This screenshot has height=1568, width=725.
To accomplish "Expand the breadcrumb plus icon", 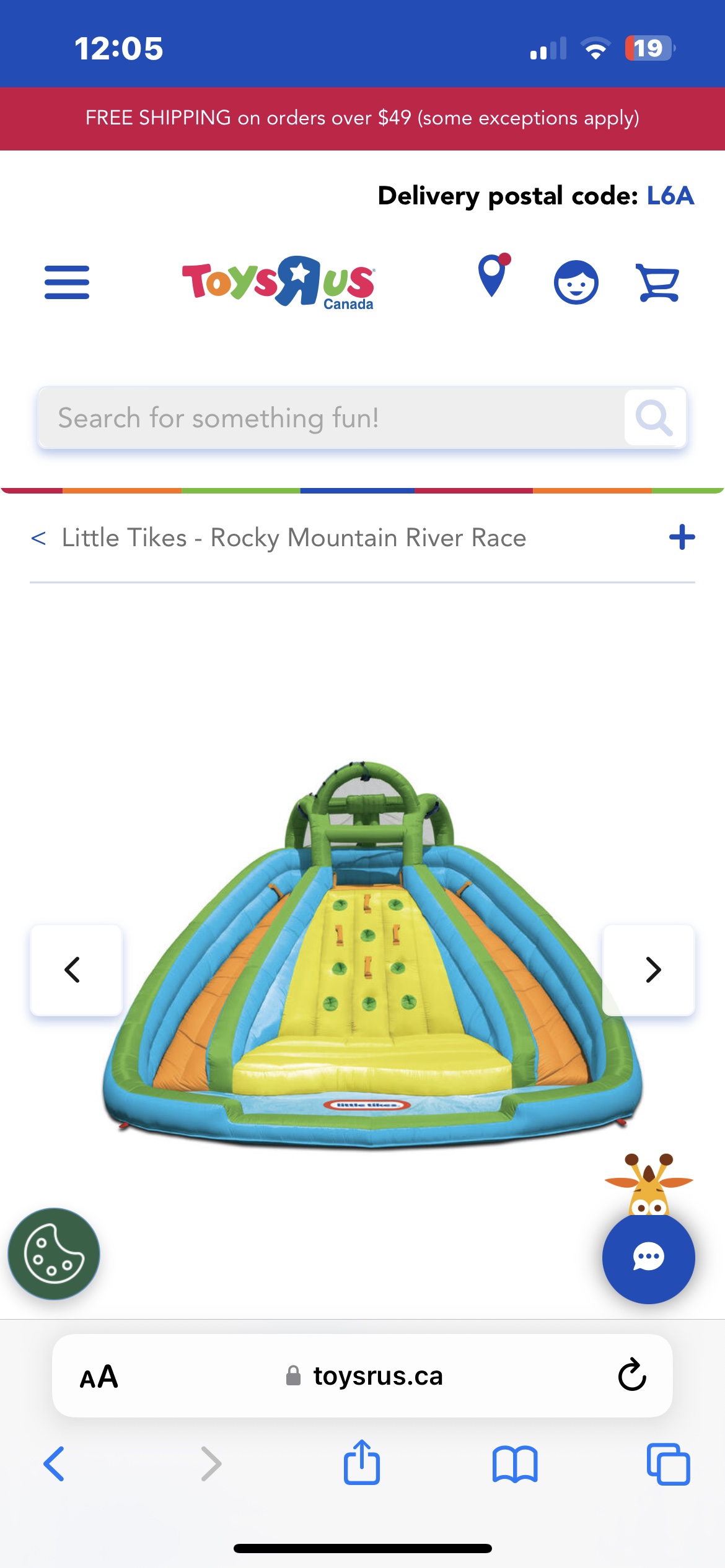I will click(682, 537).
